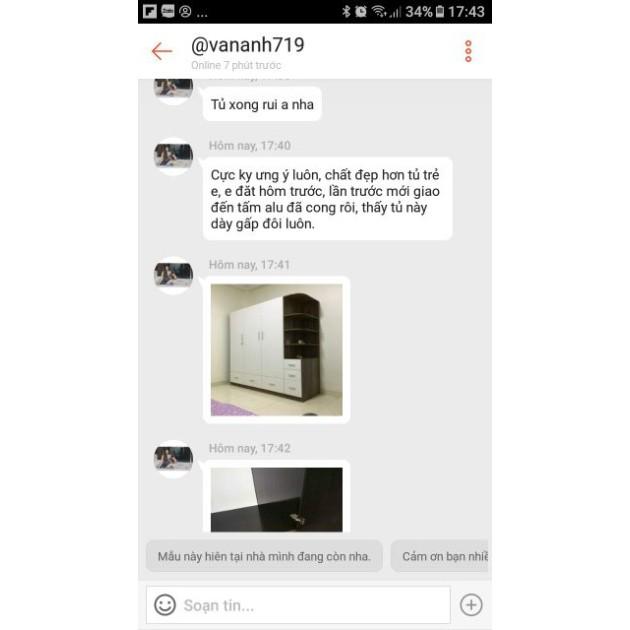Go back using the orange arrow
The height and width of the screenshot is (630, 630).
(161, 52)
